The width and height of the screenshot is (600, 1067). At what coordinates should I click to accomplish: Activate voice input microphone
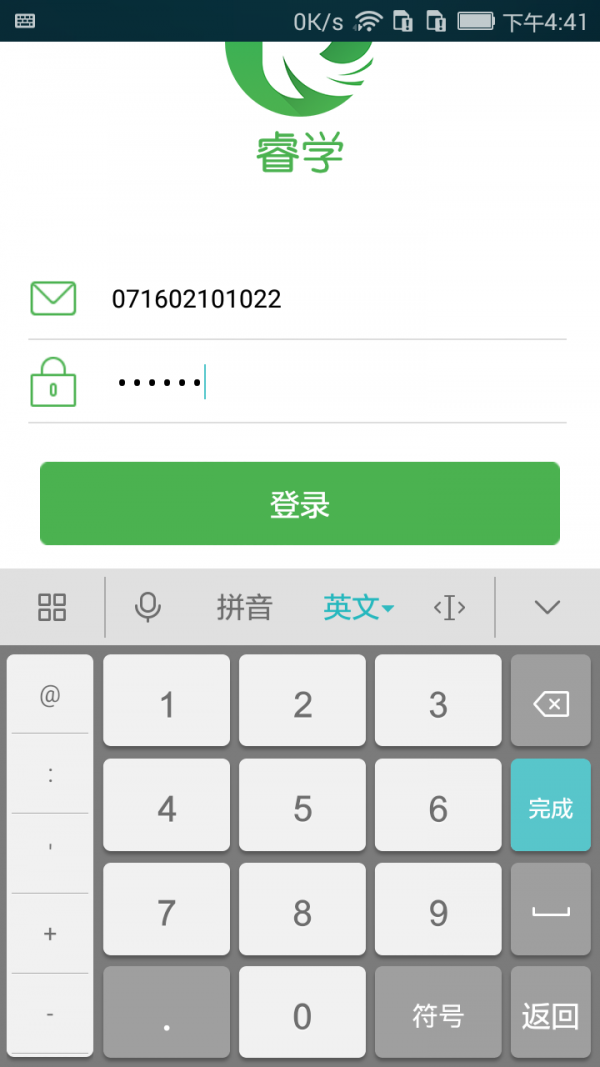pos(148,606)
